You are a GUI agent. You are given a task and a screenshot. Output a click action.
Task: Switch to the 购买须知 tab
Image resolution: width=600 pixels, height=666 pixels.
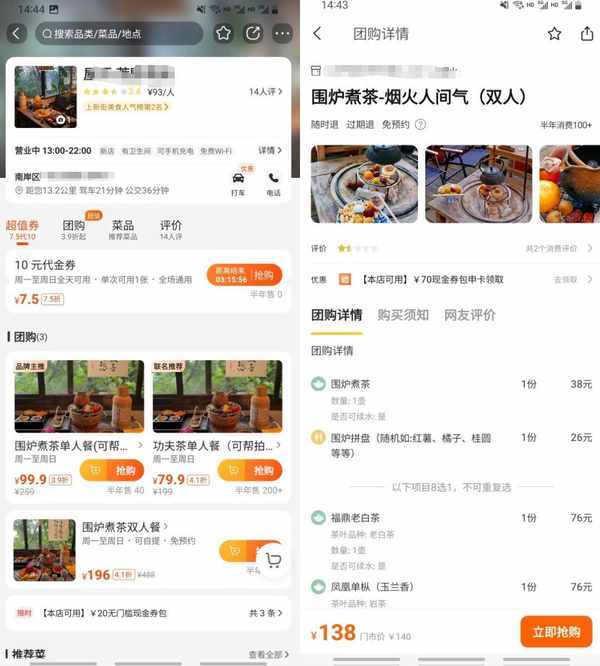[403, 315]
